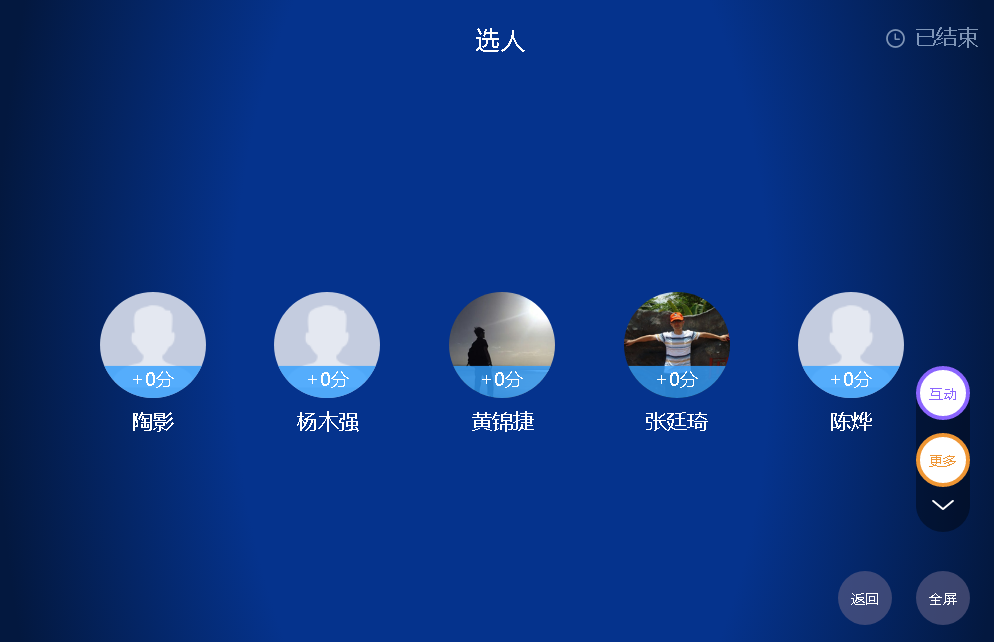
Task: Select 杨木强's avatar
Action: pyautogui.click(x=327, y=344)
